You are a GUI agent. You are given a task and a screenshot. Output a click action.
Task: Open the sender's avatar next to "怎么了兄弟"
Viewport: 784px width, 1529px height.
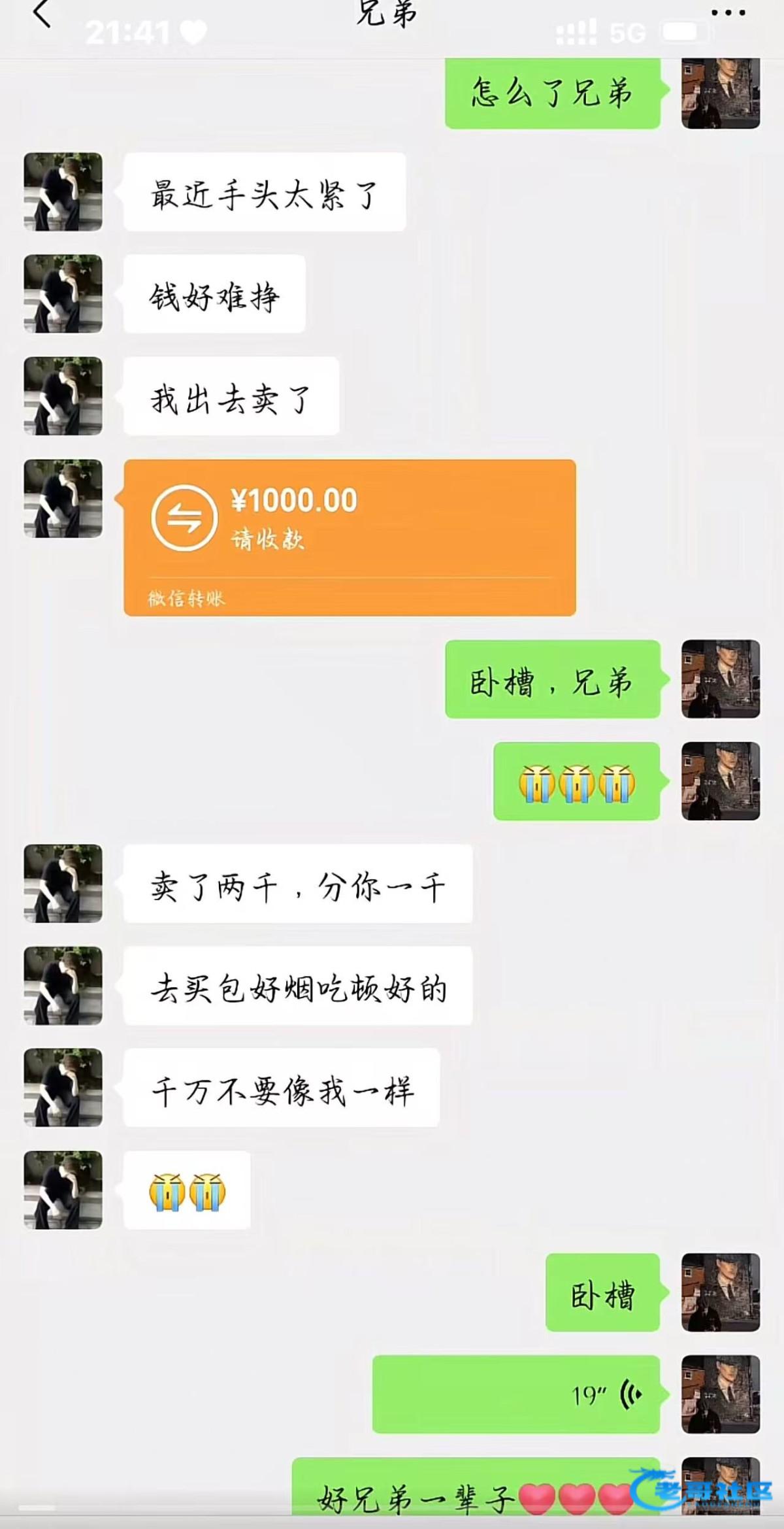point(720,93)
